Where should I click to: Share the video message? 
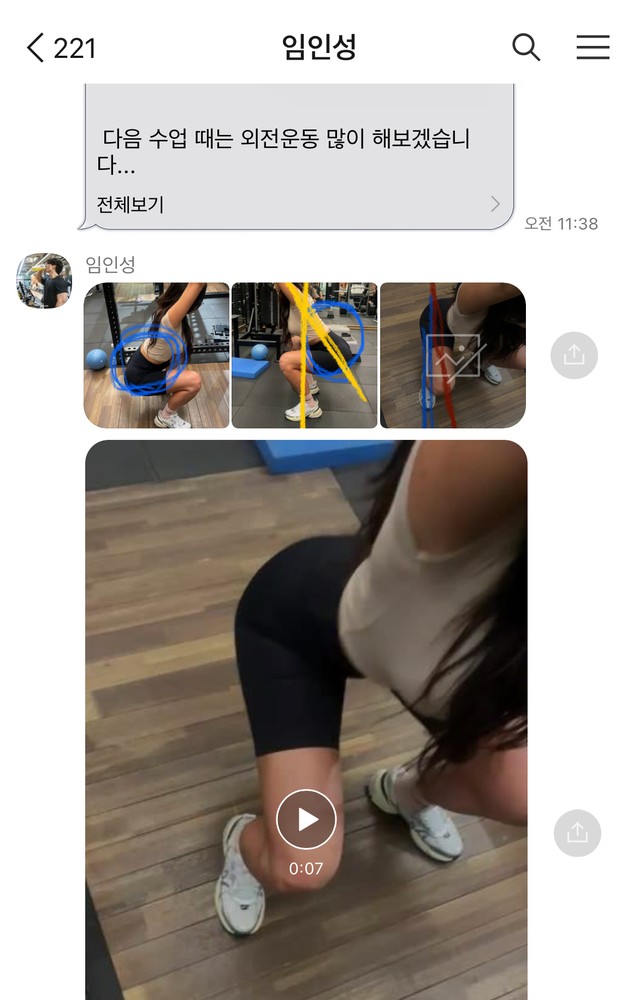tap(577, 833)
